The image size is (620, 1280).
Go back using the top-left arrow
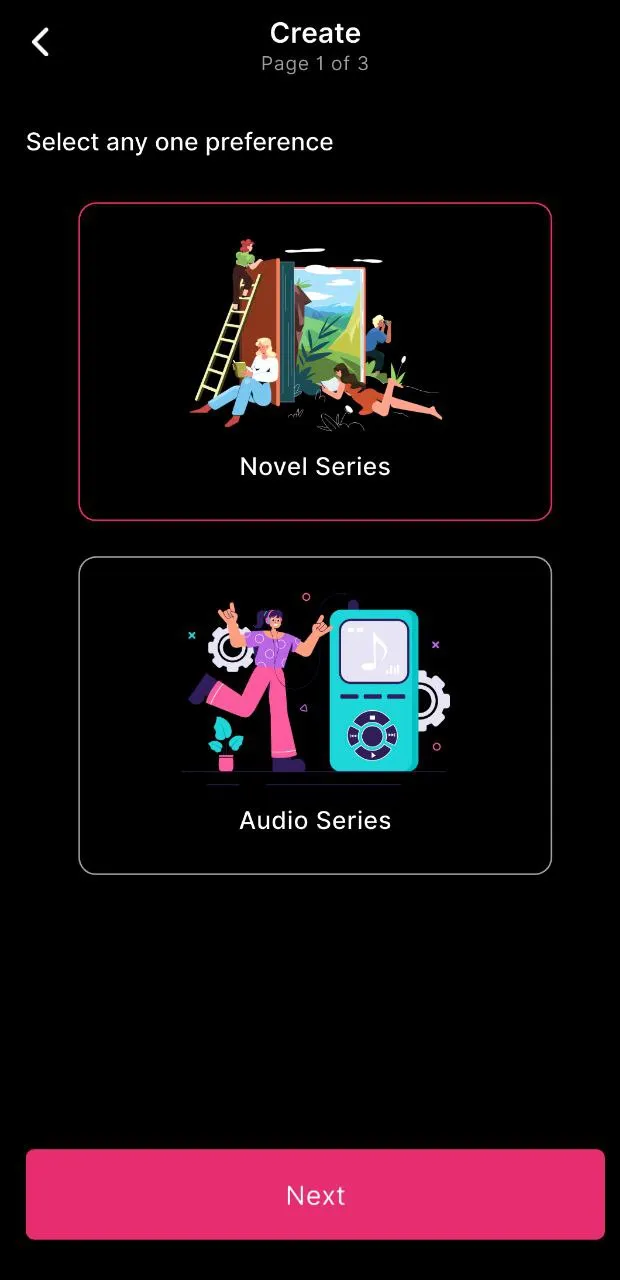pos(40,42)
